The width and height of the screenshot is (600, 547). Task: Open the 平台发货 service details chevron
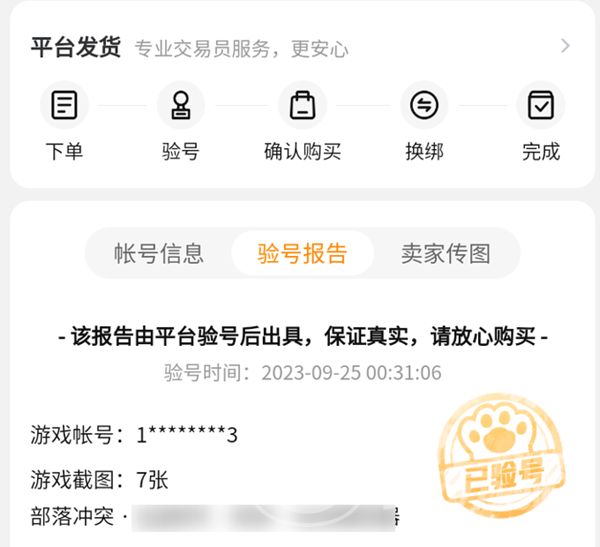565,46
